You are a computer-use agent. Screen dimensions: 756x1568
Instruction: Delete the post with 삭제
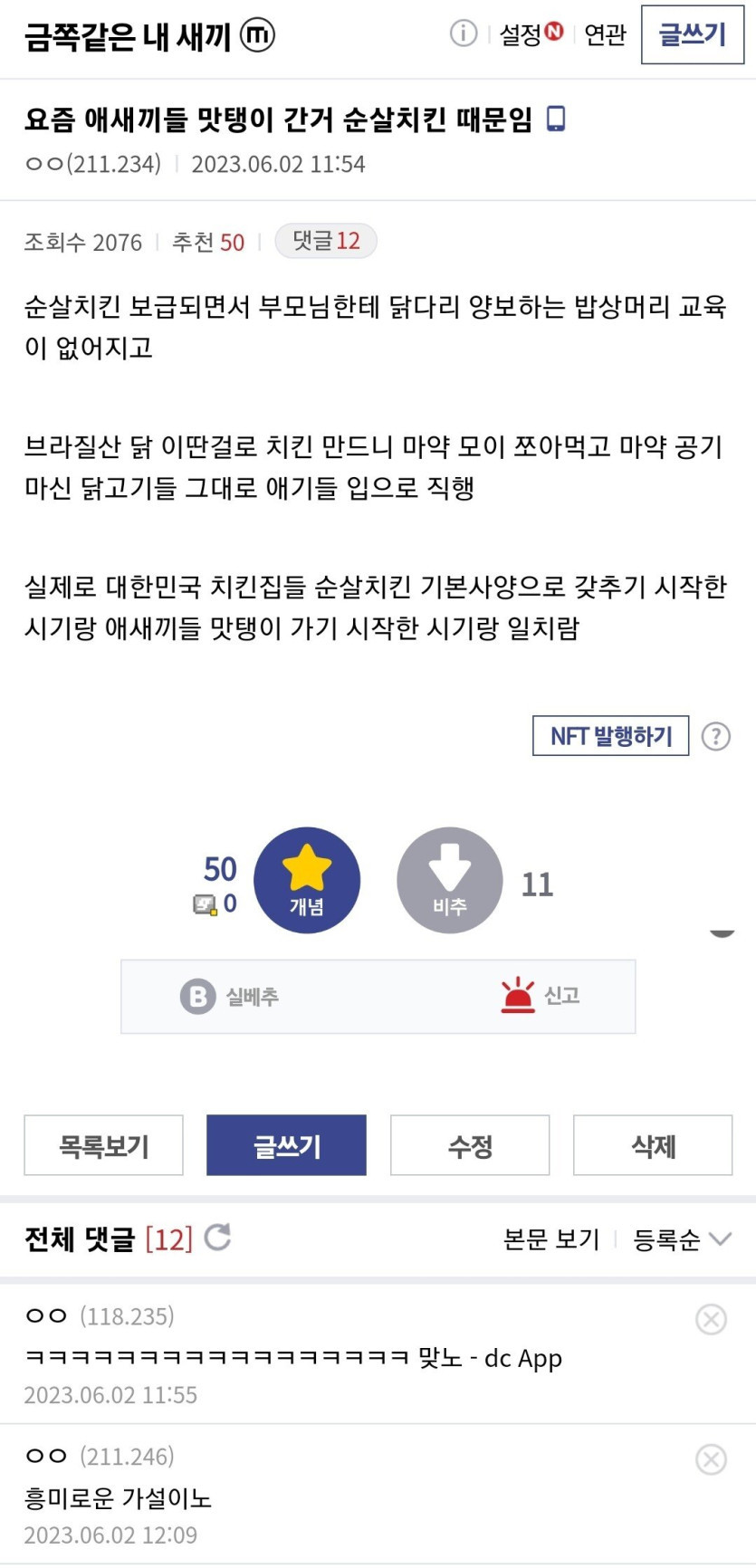click(652, 1145)
